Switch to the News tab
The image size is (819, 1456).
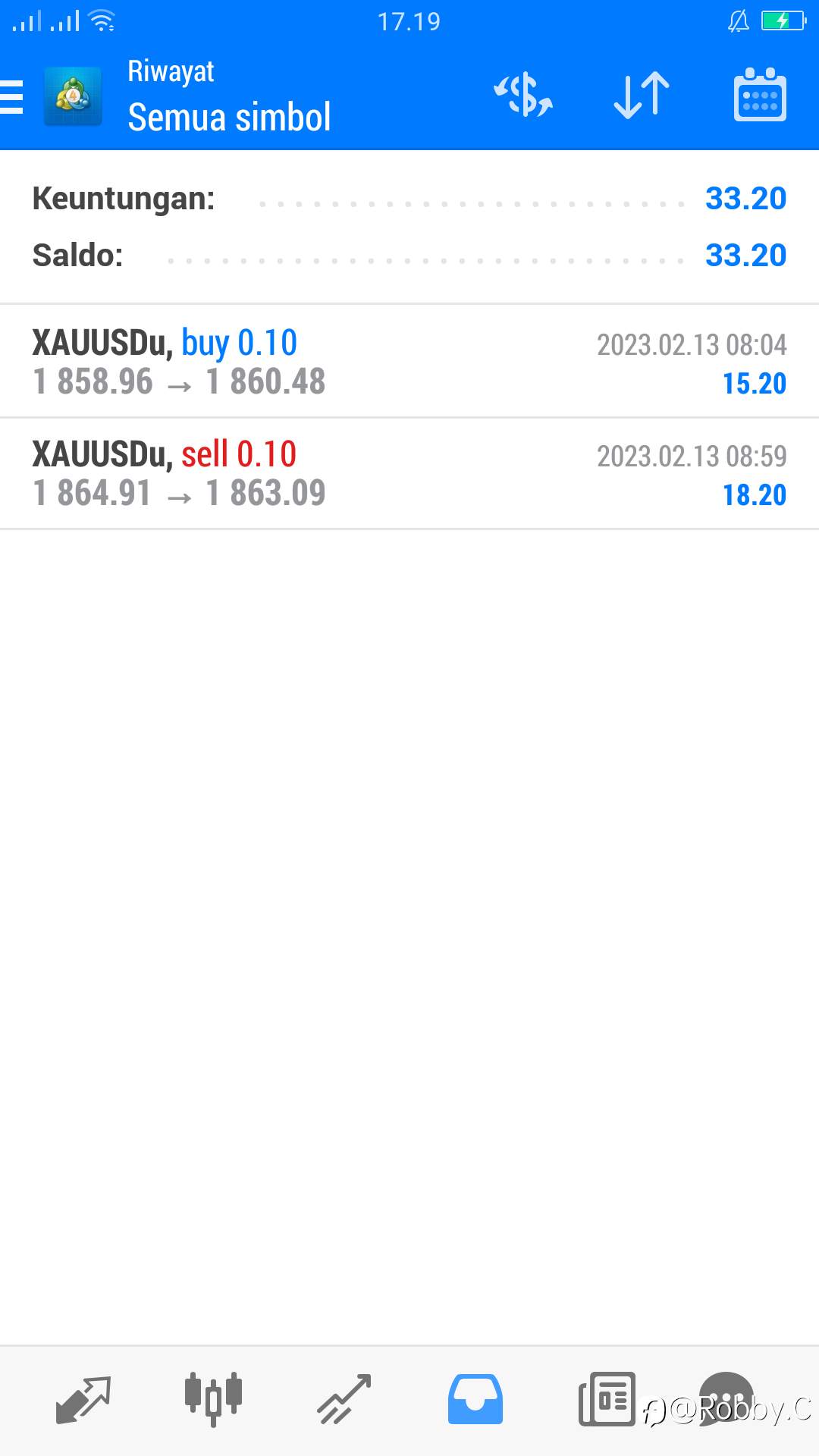coord(607,1400)
